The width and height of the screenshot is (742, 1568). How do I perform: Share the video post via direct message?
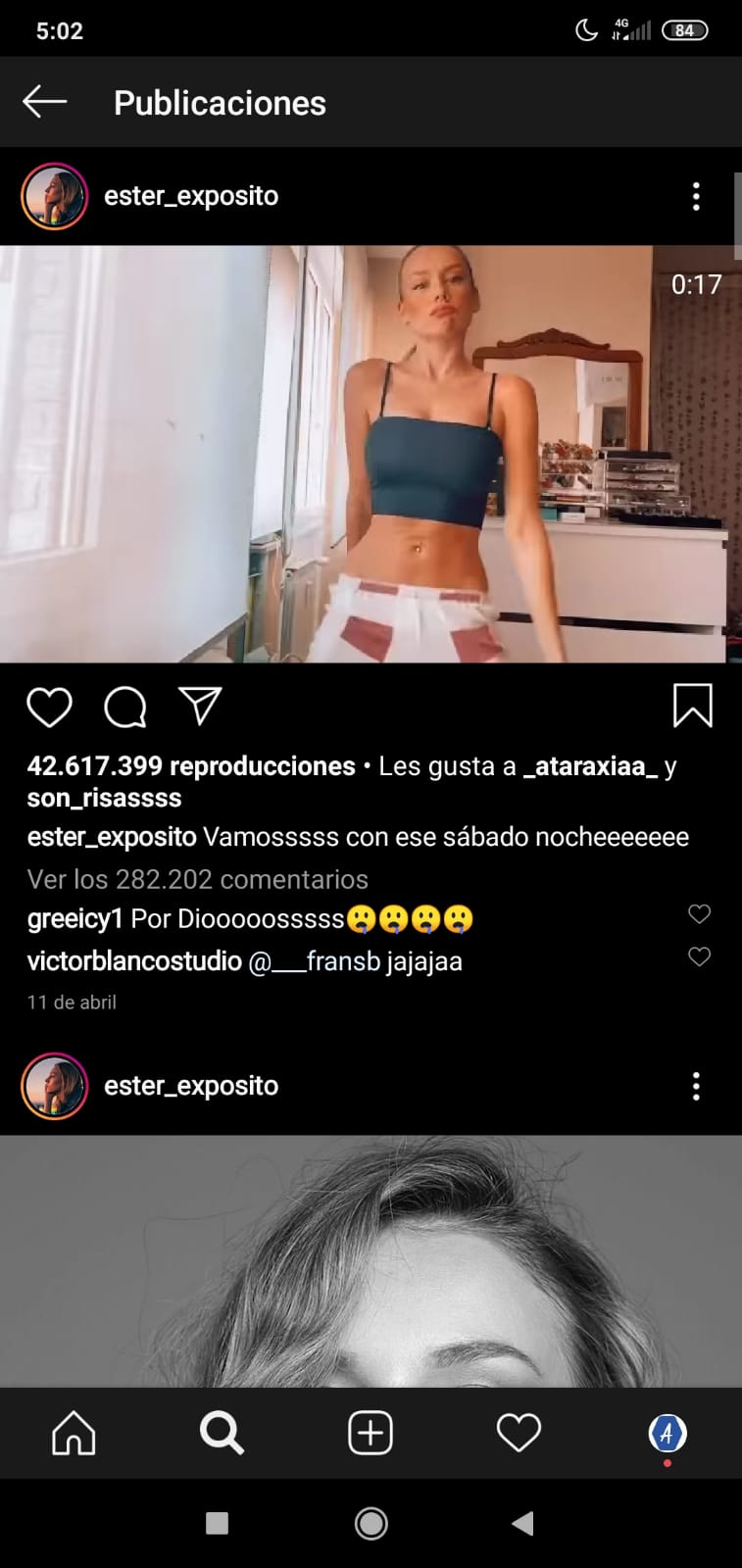point(200,706)
